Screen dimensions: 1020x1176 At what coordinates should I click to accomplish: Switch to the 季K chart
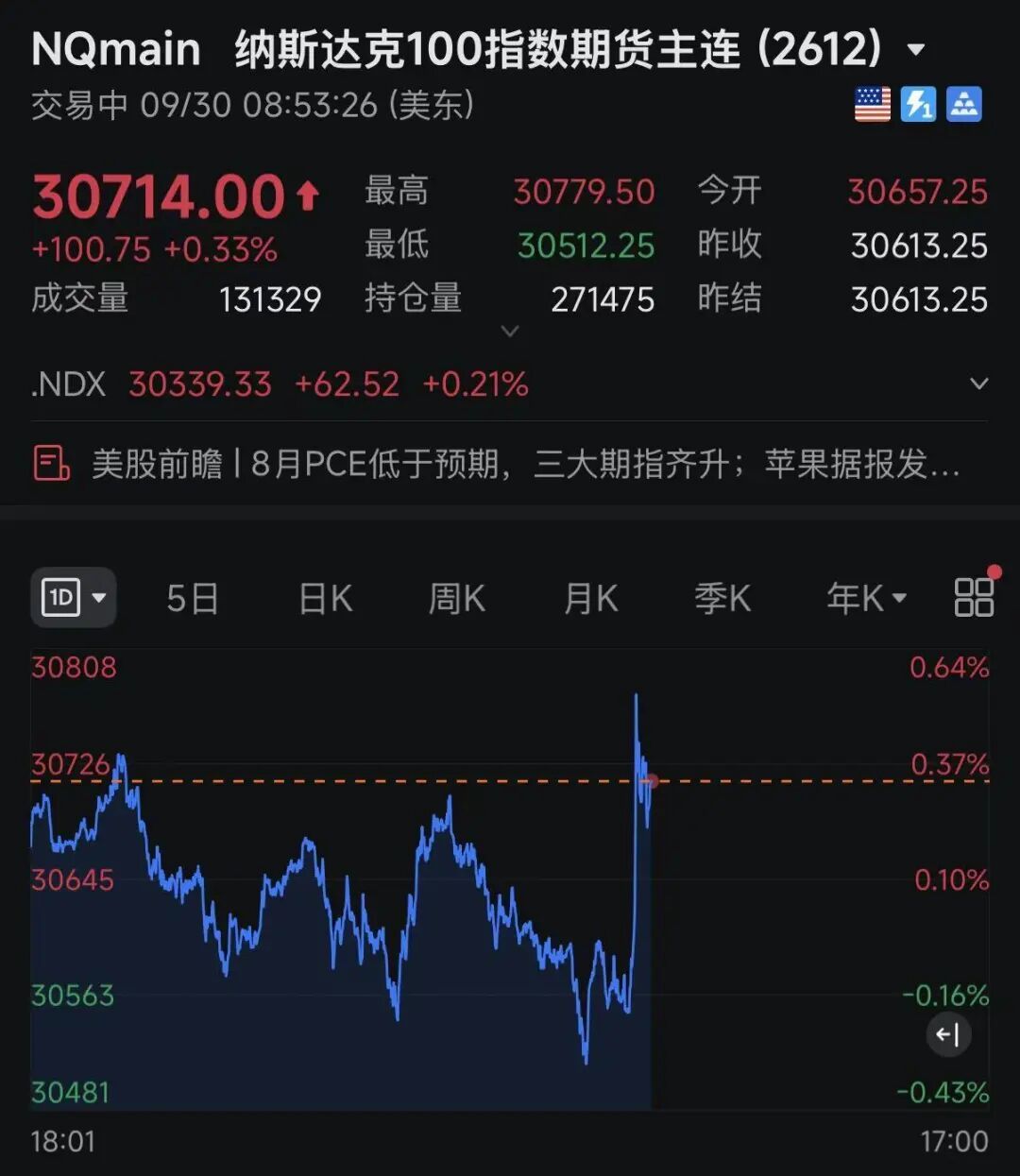click(x=722, y=598)
